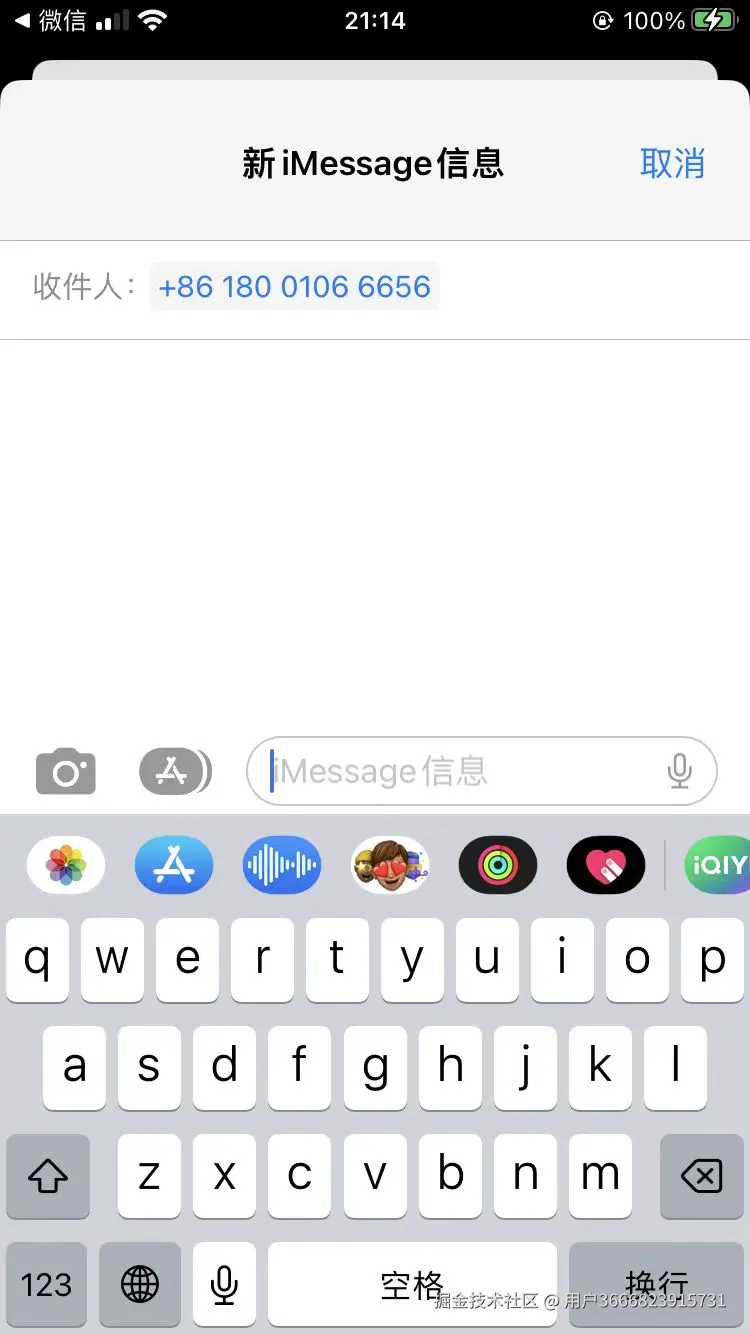Select the recipient +86 180 0106 6656
Image resolution: width=750 pixels, height=1334 pixels.
(295, 287)
